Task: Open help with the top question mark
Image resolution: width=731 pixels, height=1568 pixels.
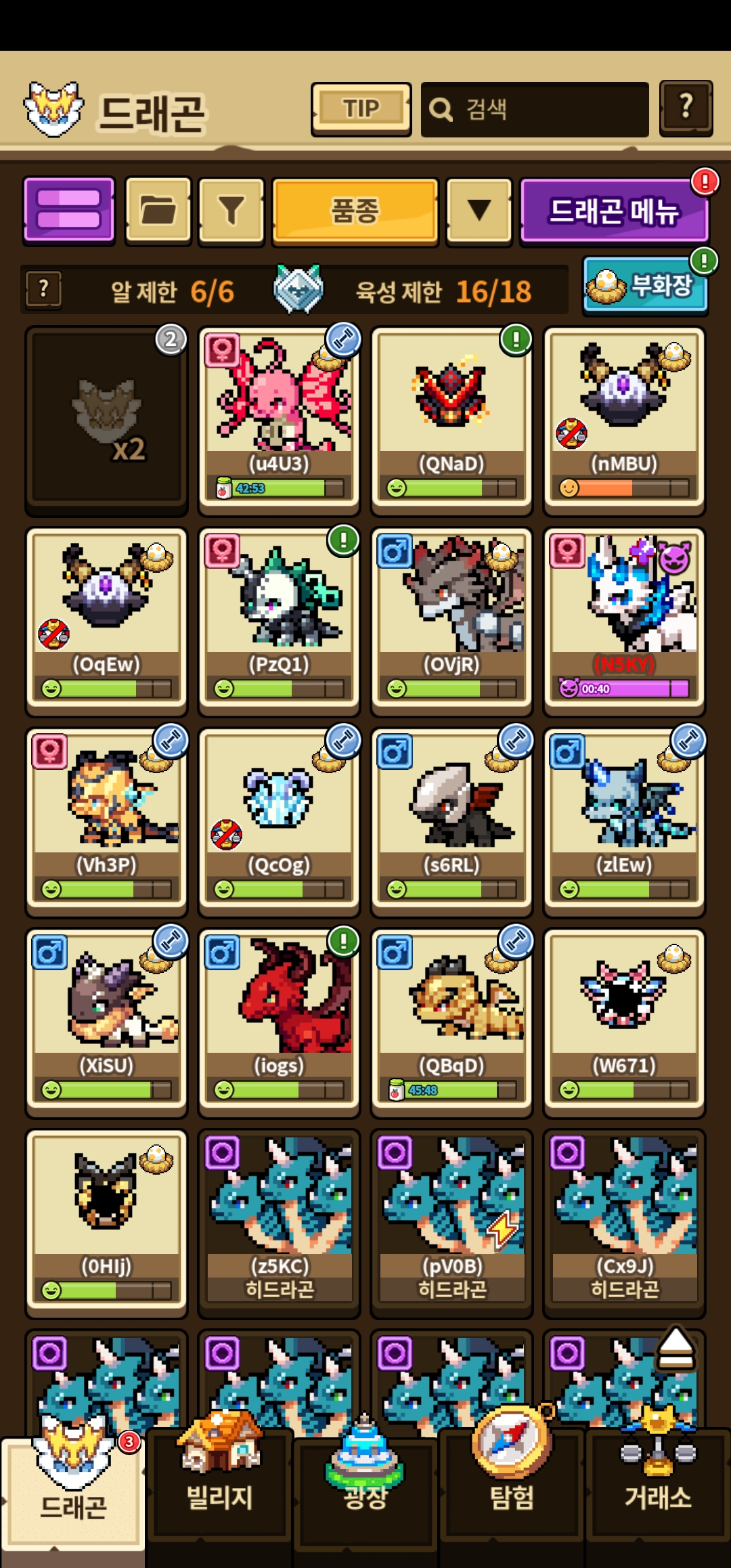Action: 686,108
